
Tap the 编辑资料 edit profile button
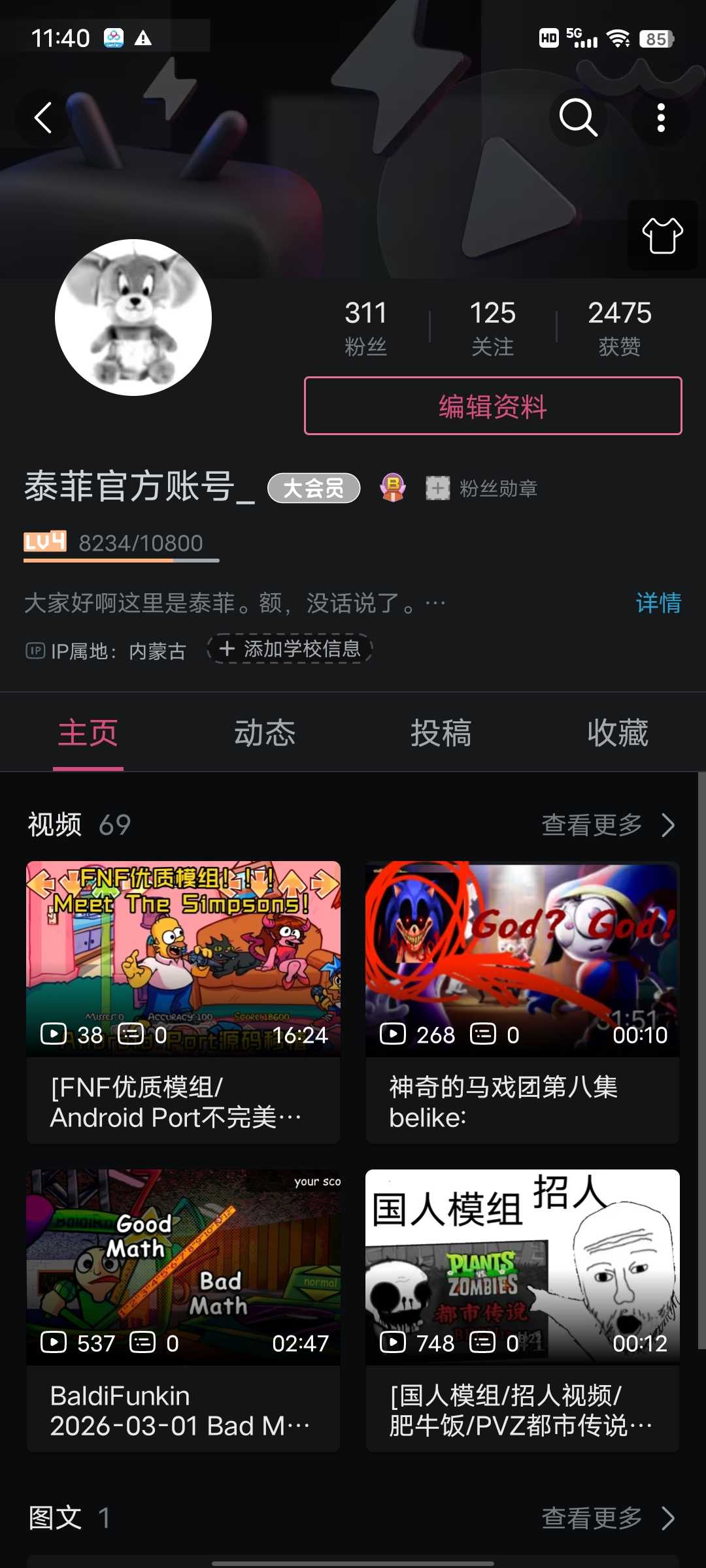493,406
